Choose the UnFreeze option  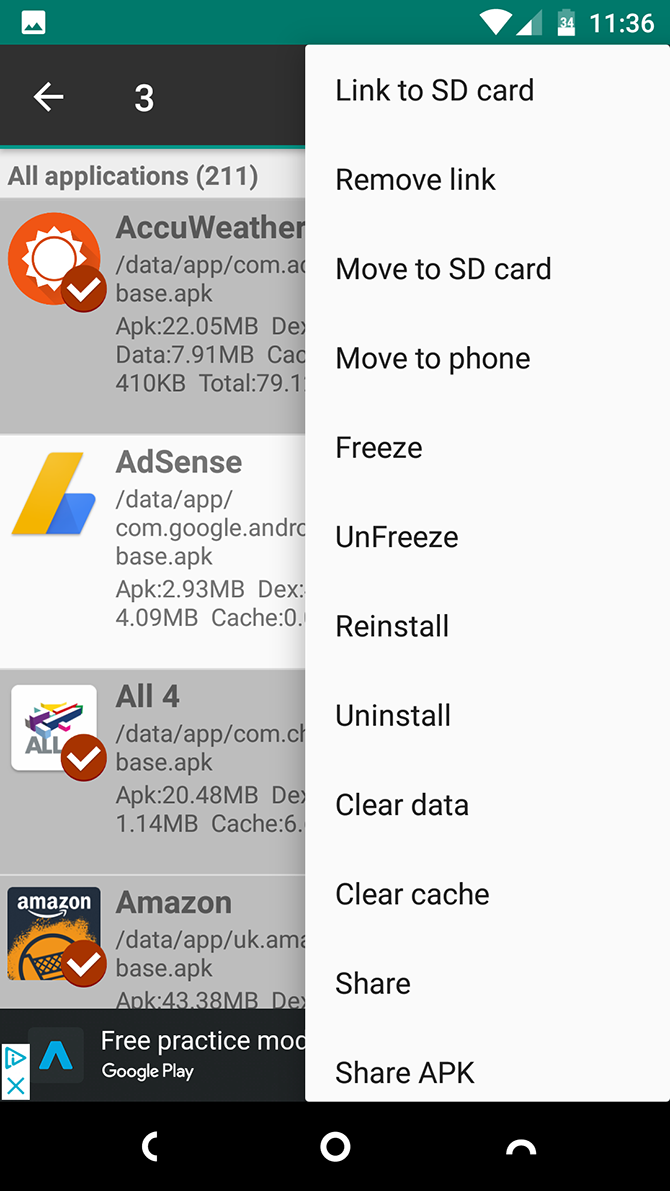tap(397, 537)
